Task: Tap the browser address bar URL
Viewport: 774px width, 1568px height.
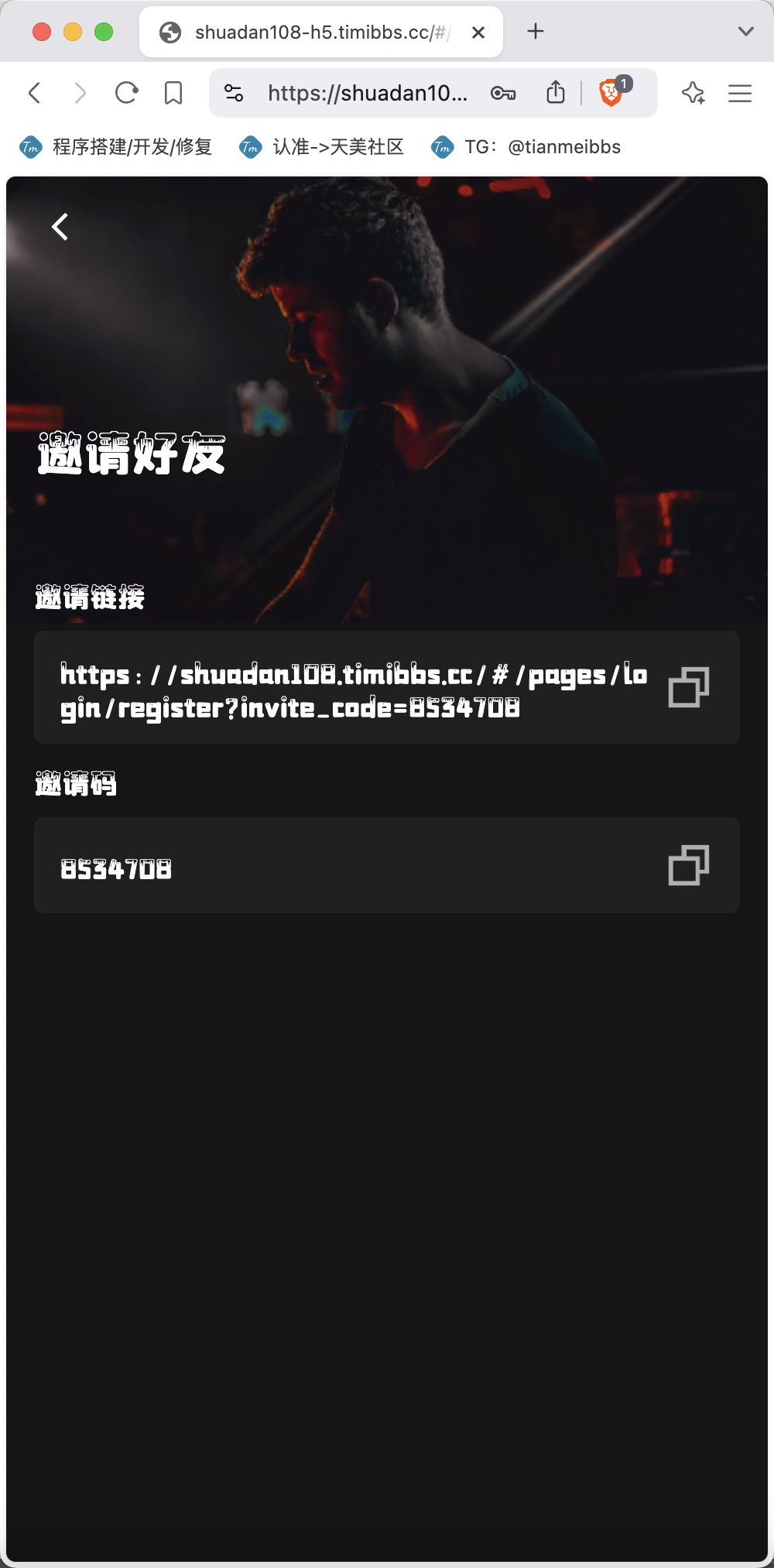Action: (x=367, y=93)
